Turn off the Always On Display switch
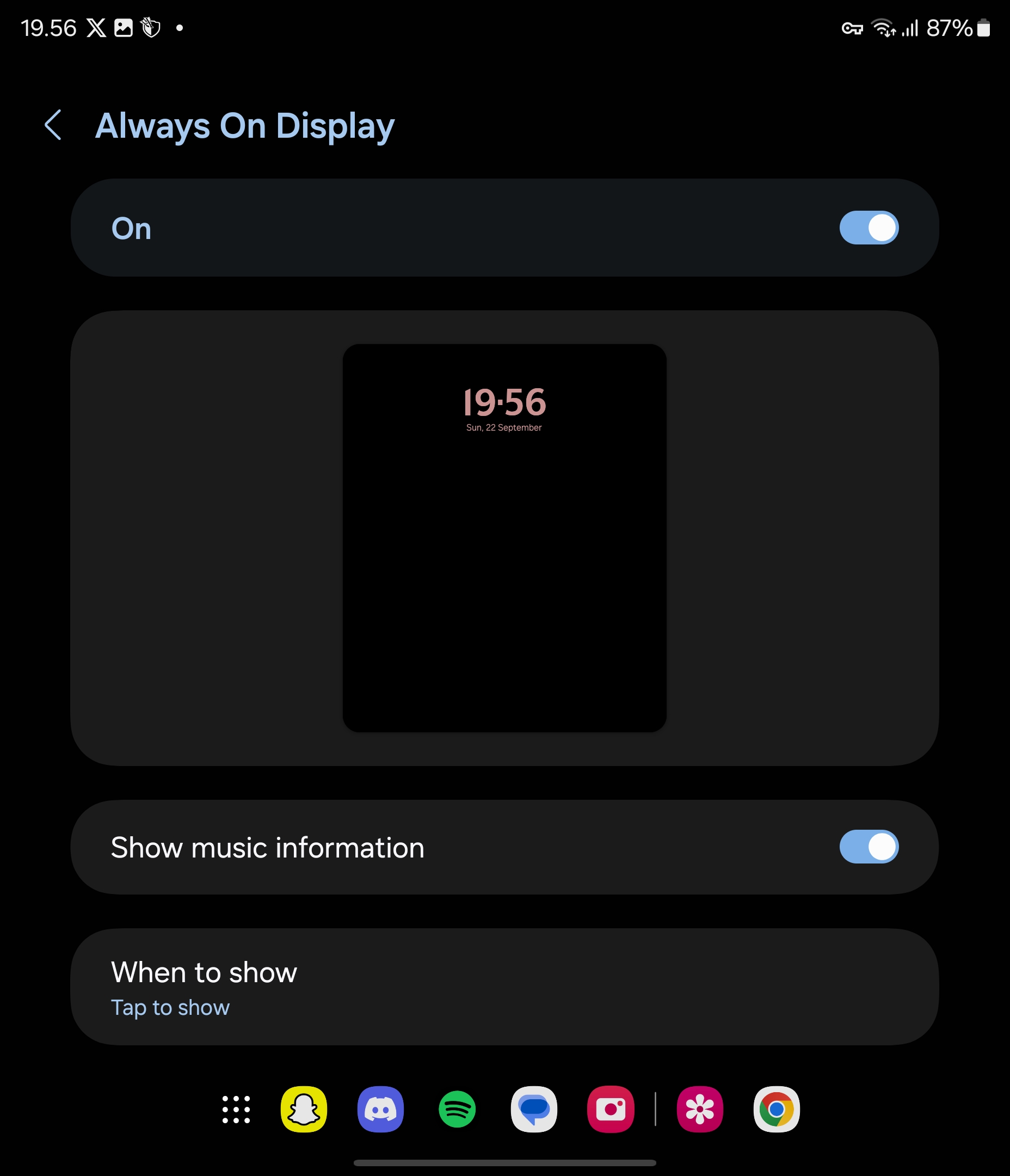 (868, 228)
